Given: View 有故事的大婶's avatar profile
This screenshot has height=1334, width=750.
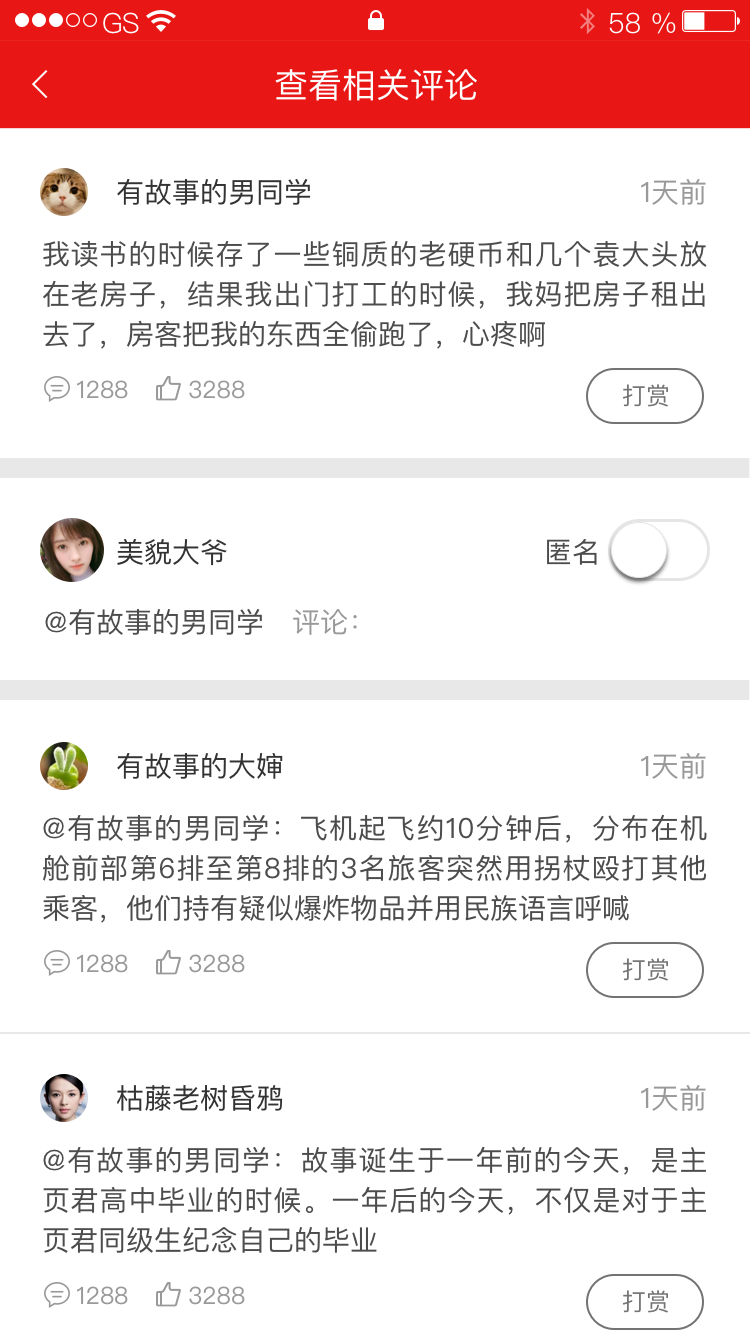Looking at the screenshot, I should (x=64, y=766).
